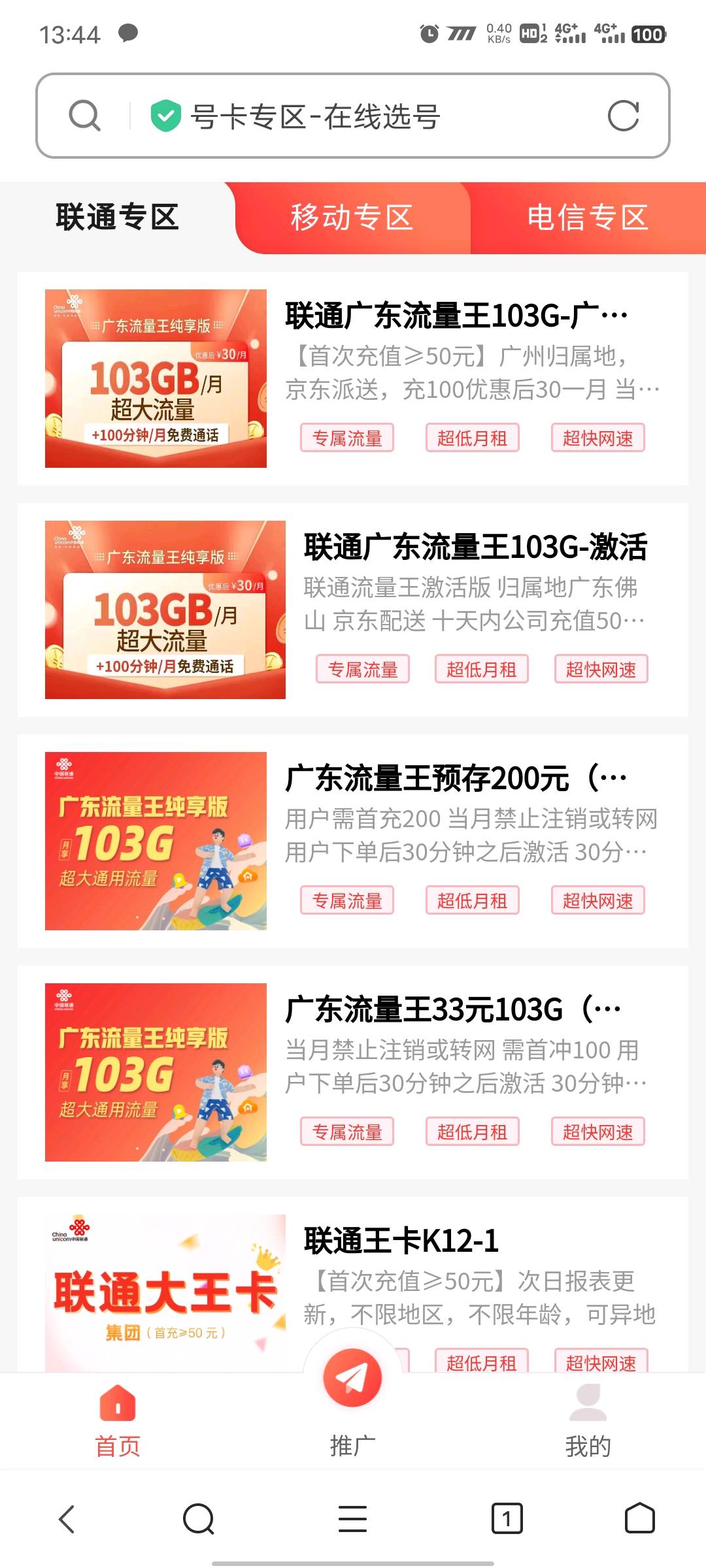Open the browser menu with three lines
This screenshot has width=706, height=1568.
coord(352,1518)
